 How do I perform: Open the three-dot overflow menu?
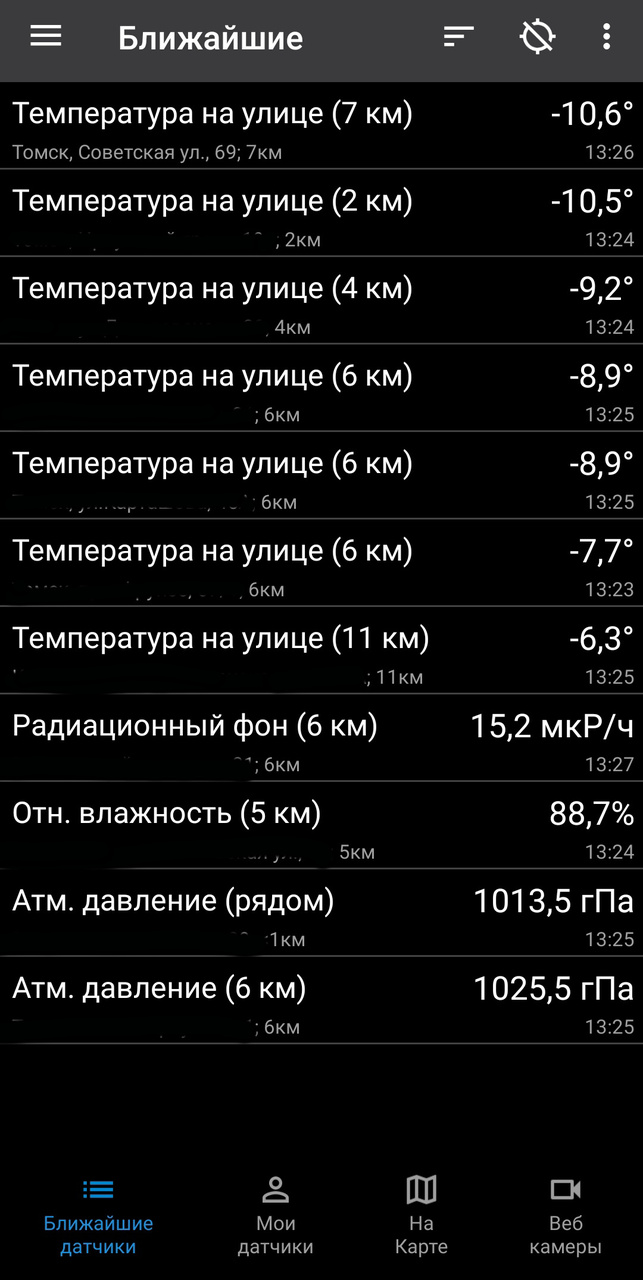point(606,37)
